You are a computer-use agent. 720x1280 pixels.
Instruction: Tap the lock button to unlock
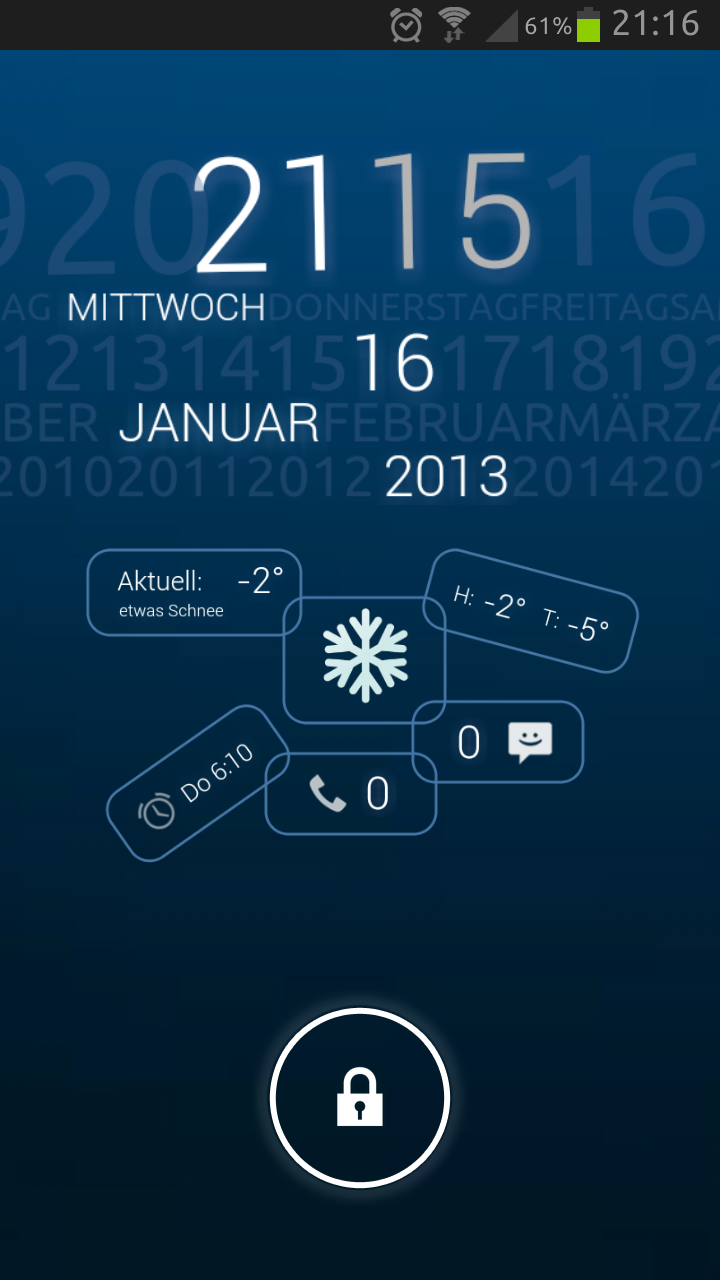[360, 1097]
